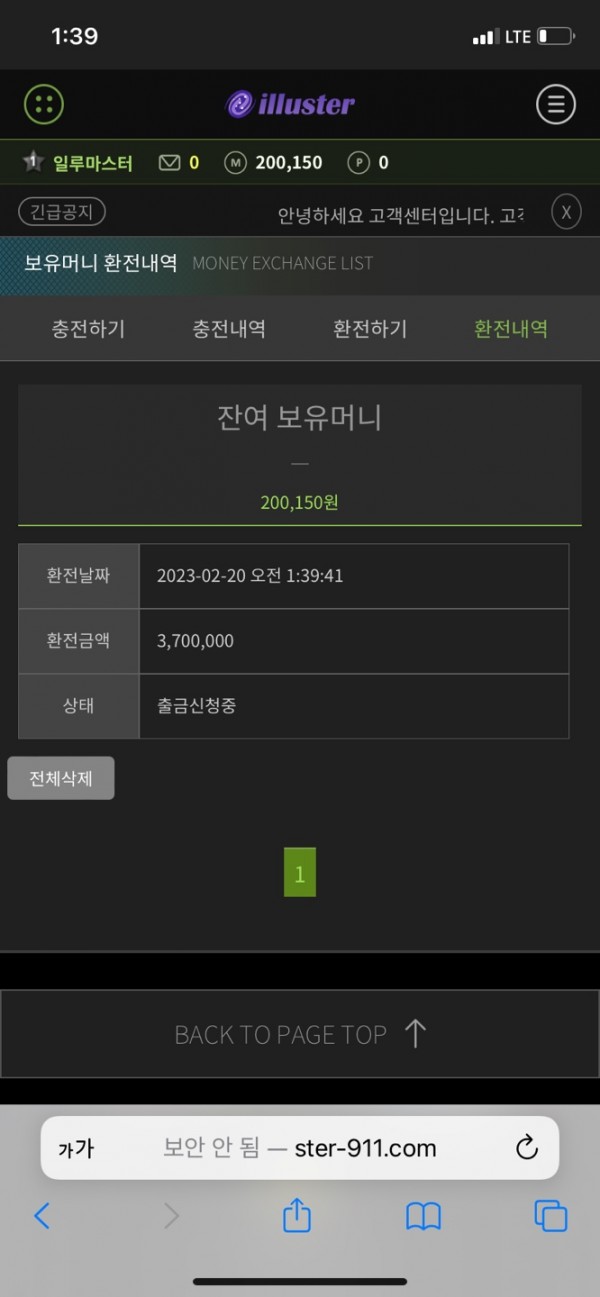Open the four-dot grid menu
Screen dimensions: 600x1297
[44, 104]
